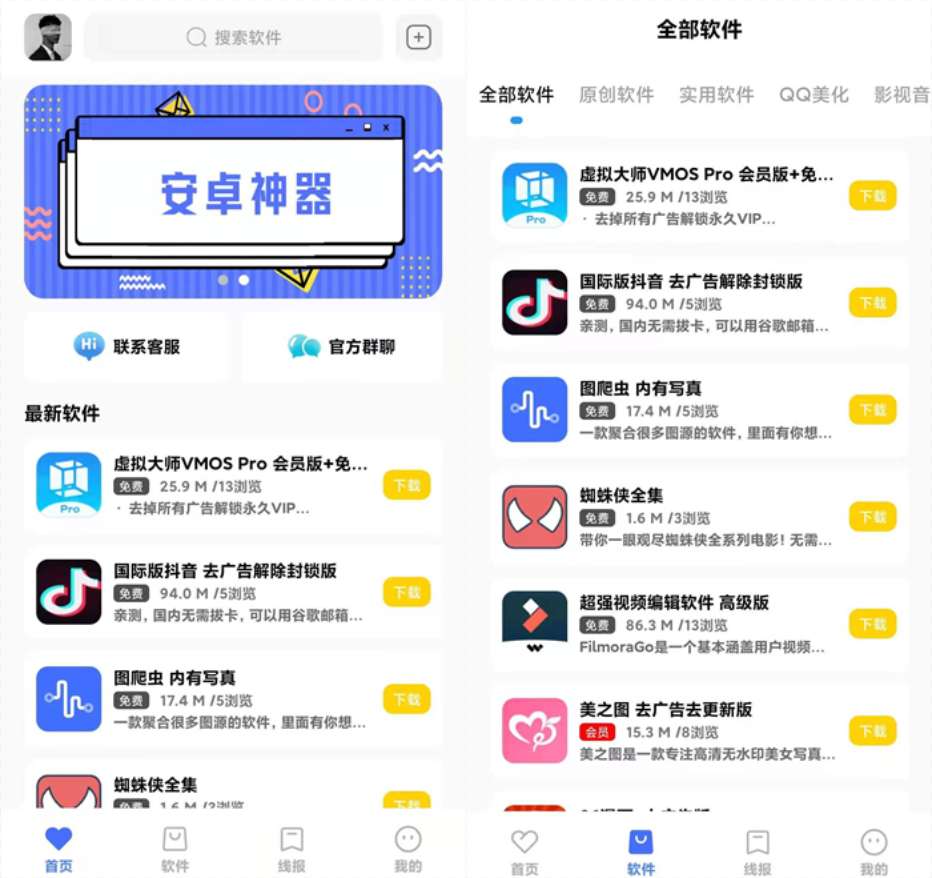Screen dimensions: 932x878
Task: Download 超强视频编辑软件 高级版
Action: (872, 624)
